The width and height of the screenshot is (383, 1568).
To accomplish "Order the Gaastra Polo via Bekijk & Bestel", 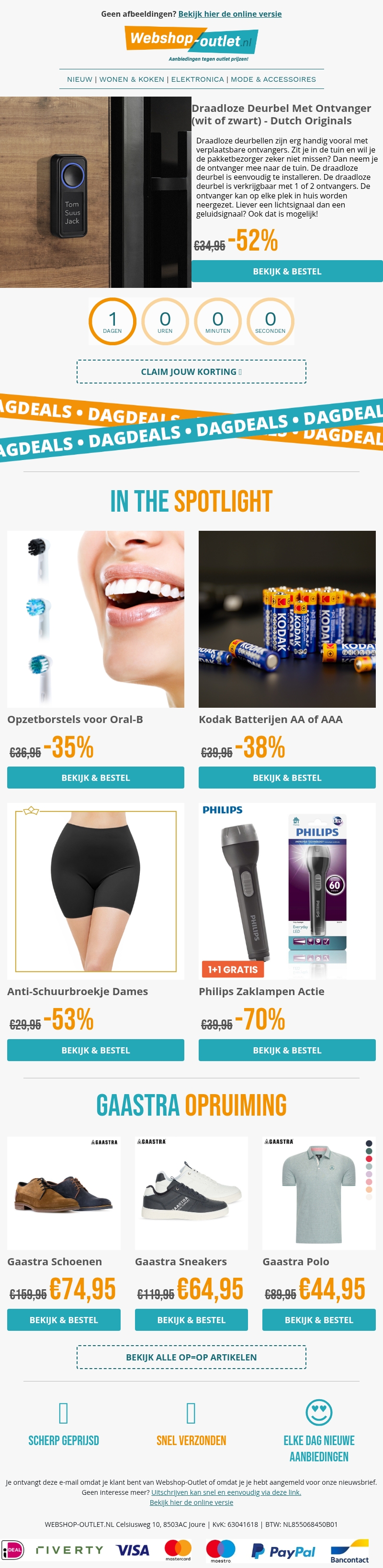I will coord(318,1320).
